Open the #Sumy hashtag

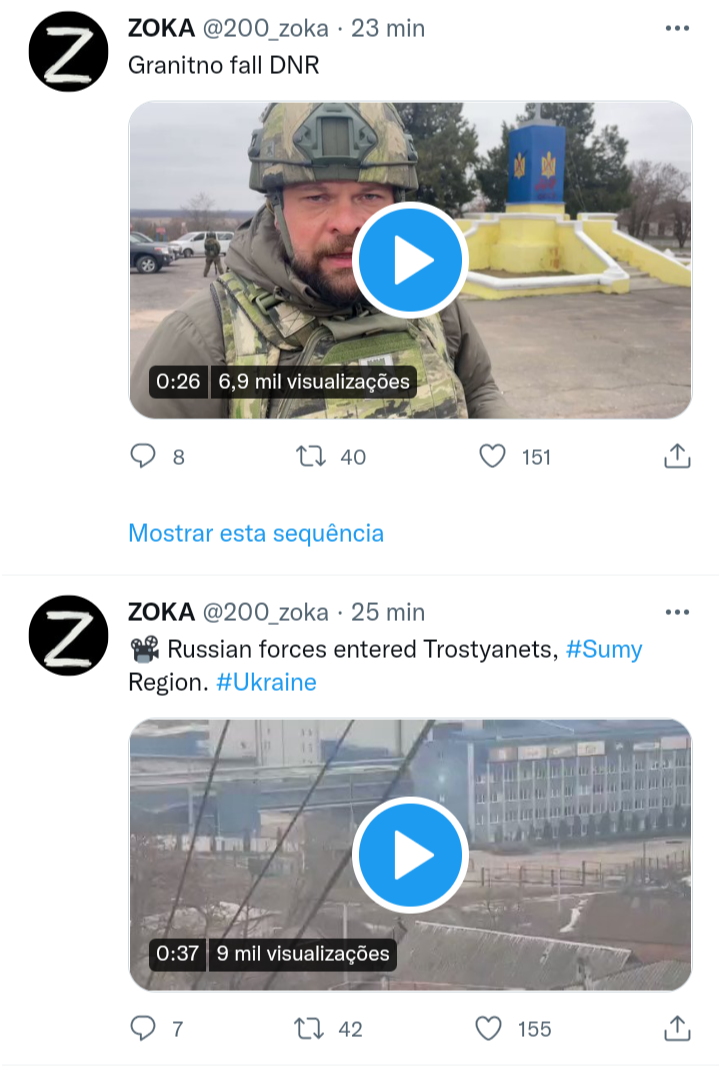click(x=604, y=649)
